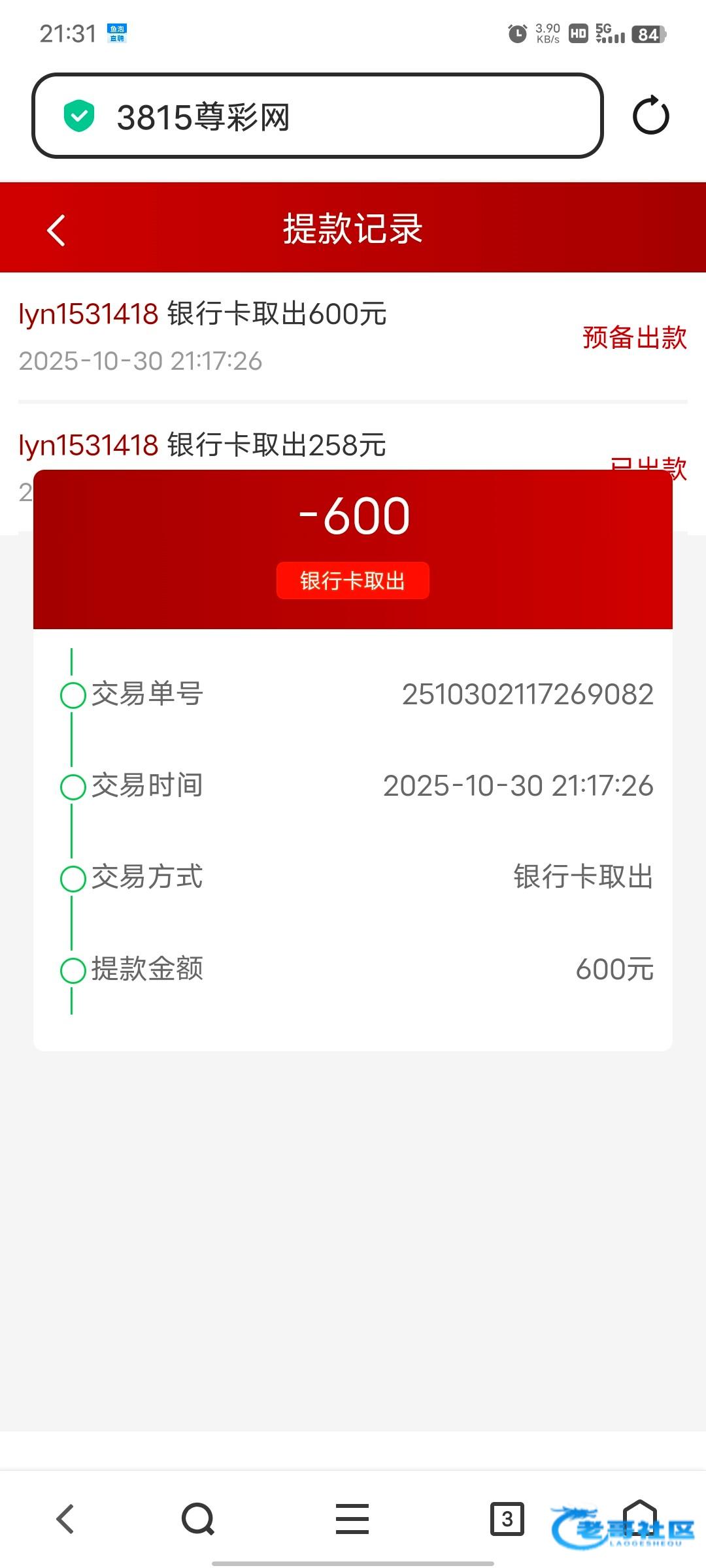Go back from 提款记录 page
The image size is (706, 1568).
click(x=56, y=230)
